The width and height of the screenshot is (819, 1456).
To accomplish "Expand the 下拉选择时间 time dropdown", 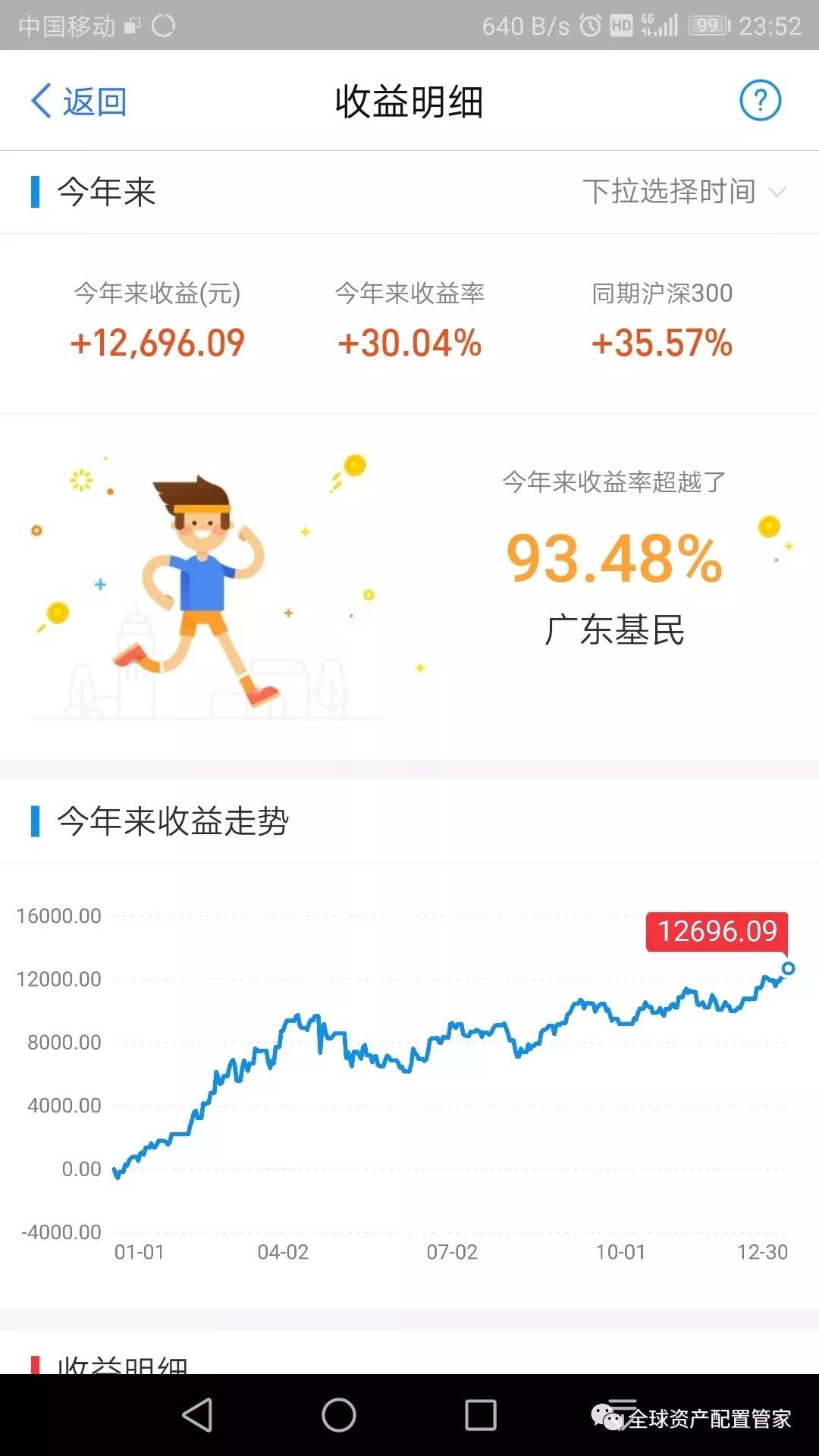I will (x=683, y=191).
